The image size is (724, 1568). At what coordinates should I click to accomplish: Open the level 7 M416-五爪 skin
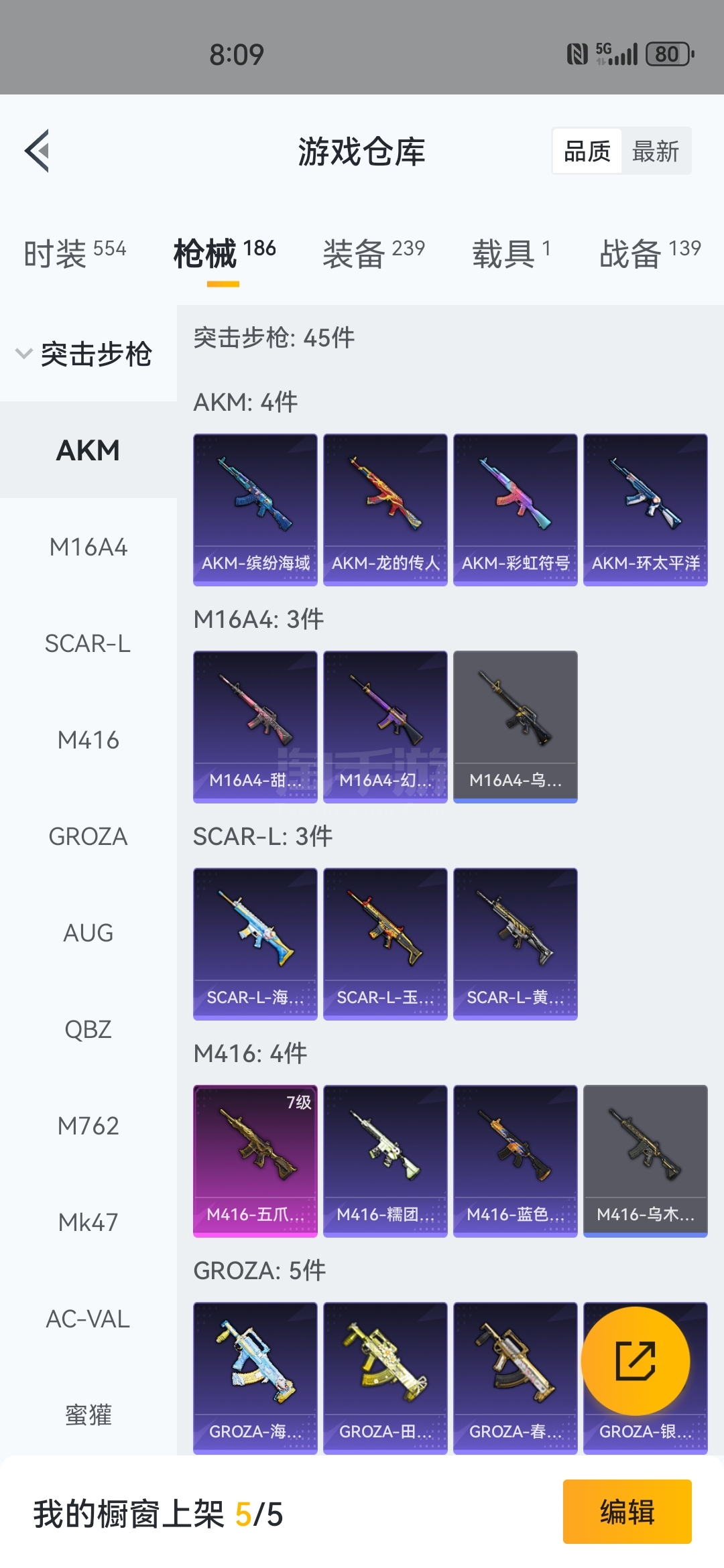tap(255, 1161)
